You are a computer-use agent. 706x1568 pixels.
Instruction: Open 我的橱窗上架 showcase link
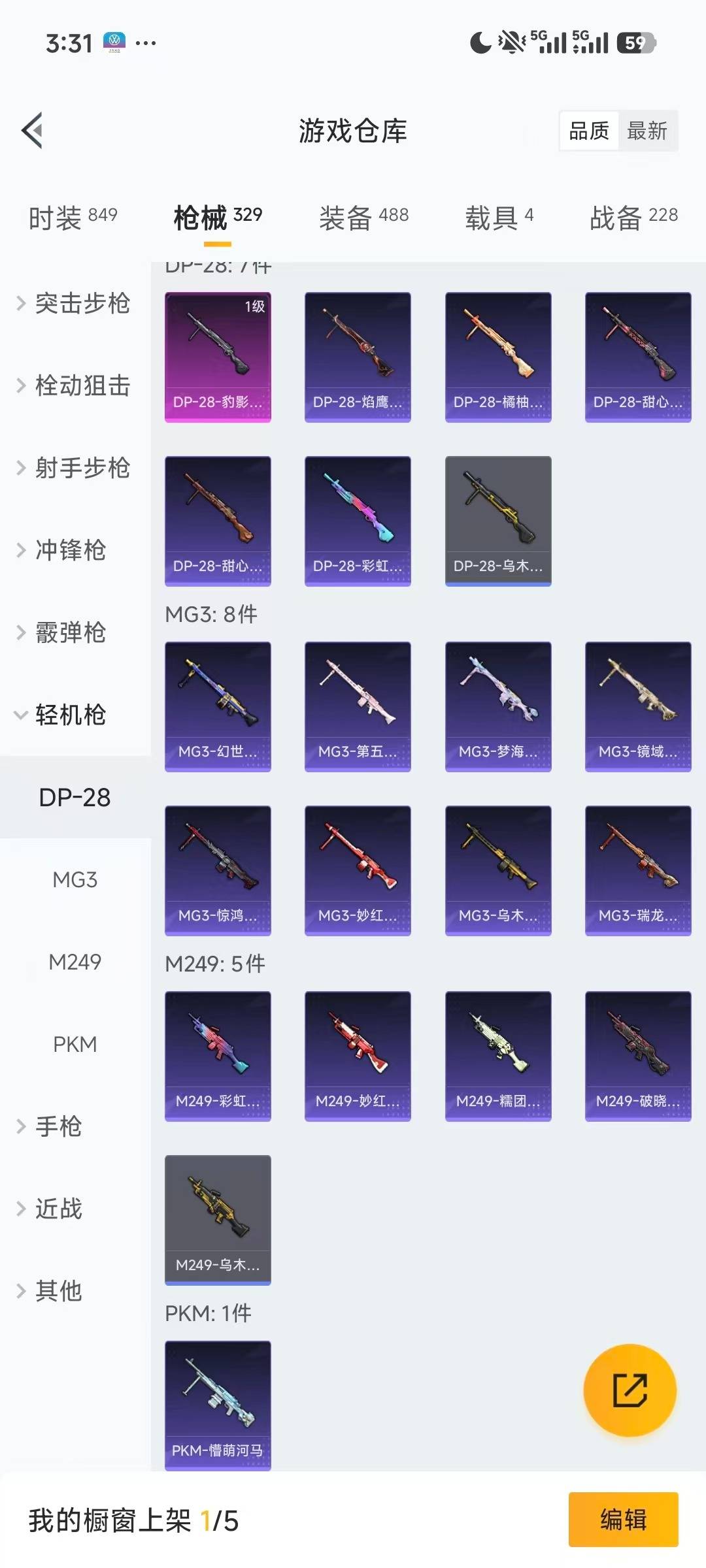tap(134, 1520)
